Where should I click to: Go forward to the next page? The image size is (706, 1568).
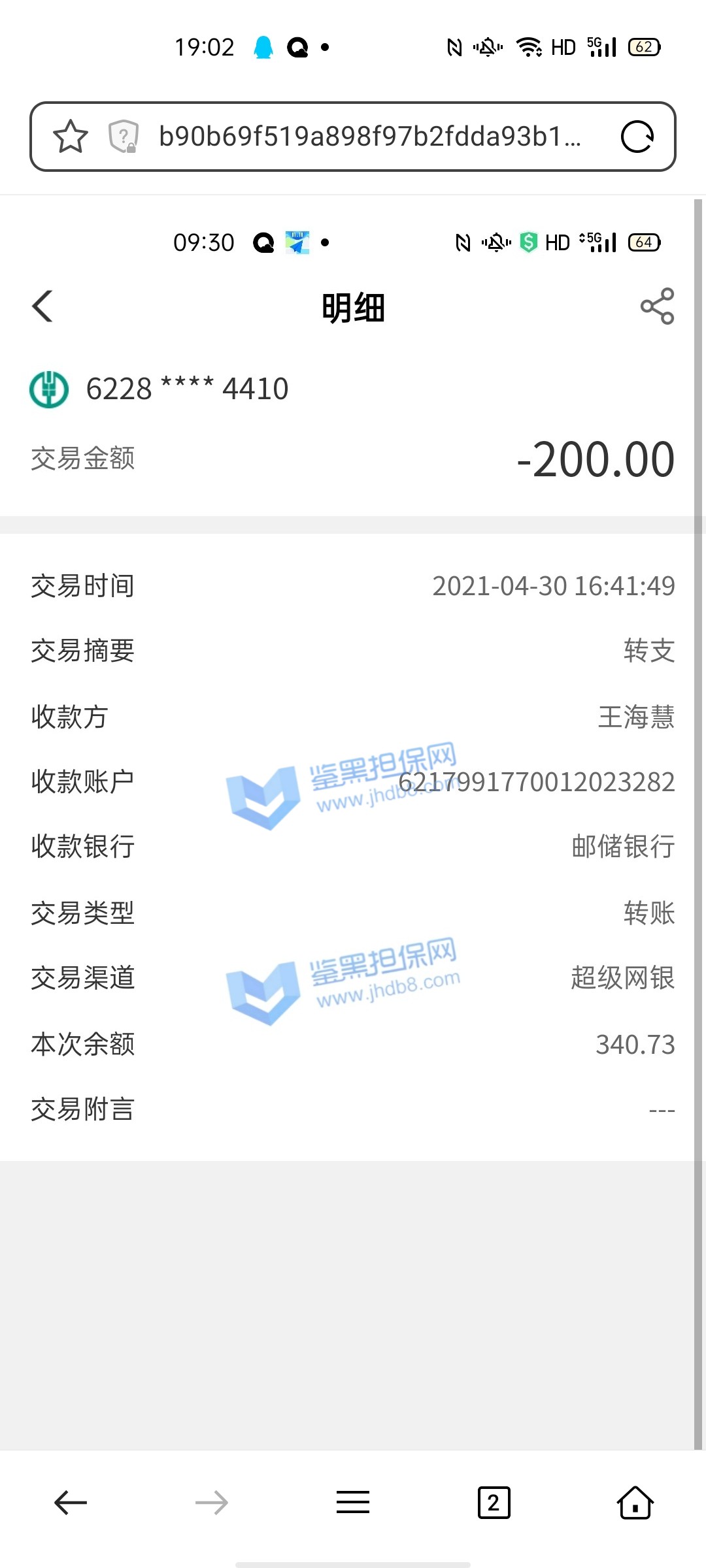point(211,1503)
